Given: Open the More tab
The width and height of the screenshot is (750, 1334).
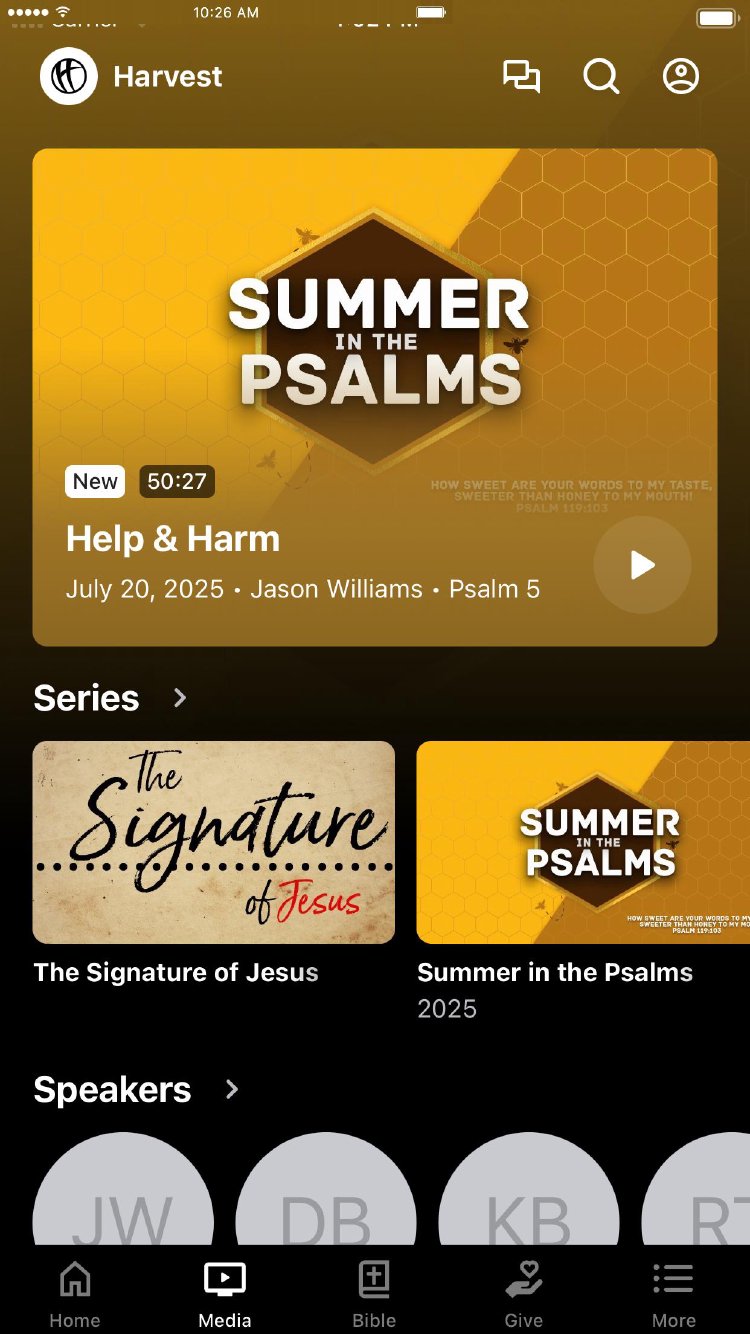Looking at the screenshot, I should tap(674, 1294).
